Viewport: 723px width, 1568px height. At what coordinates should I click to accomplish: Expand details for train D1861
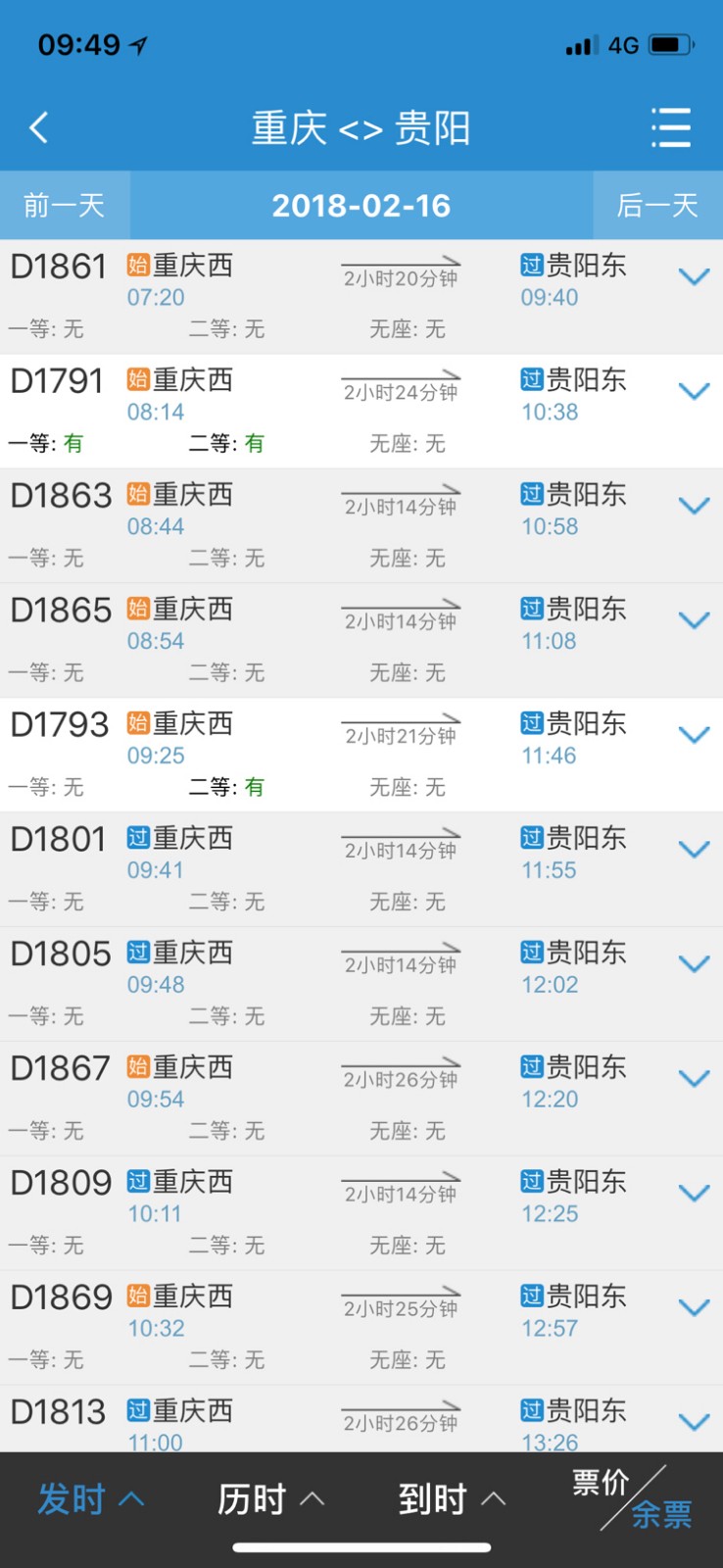click(694, 277)
